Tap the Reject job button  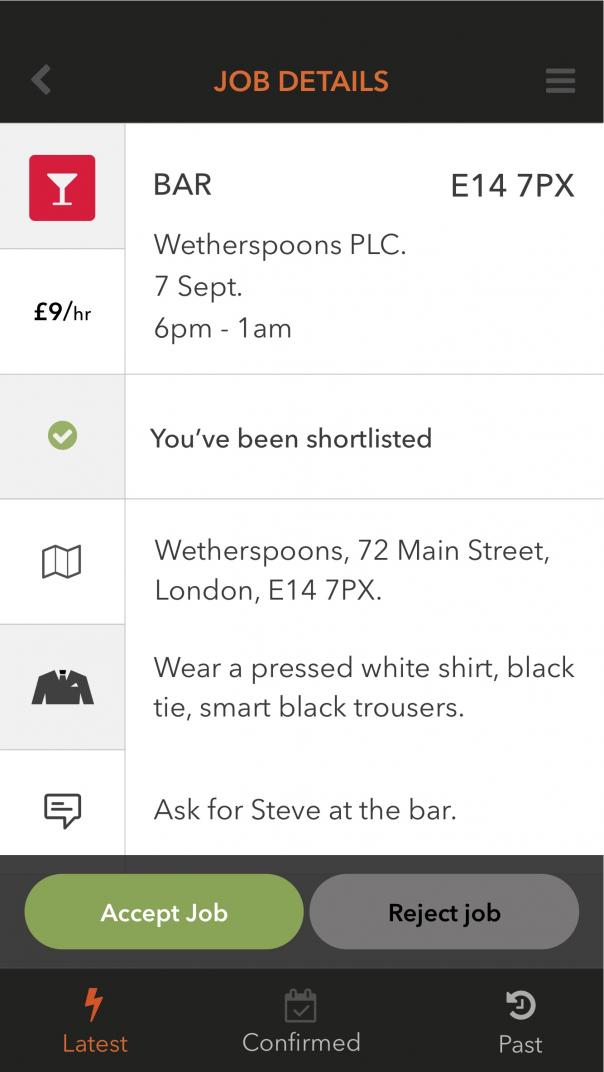[x=444, y=912]
